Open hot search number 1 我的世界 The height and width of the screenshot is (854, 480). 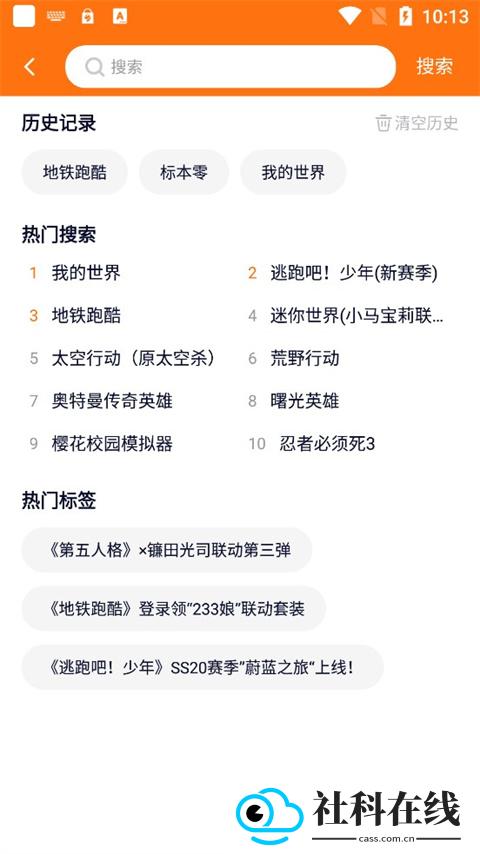coord(86,273)
